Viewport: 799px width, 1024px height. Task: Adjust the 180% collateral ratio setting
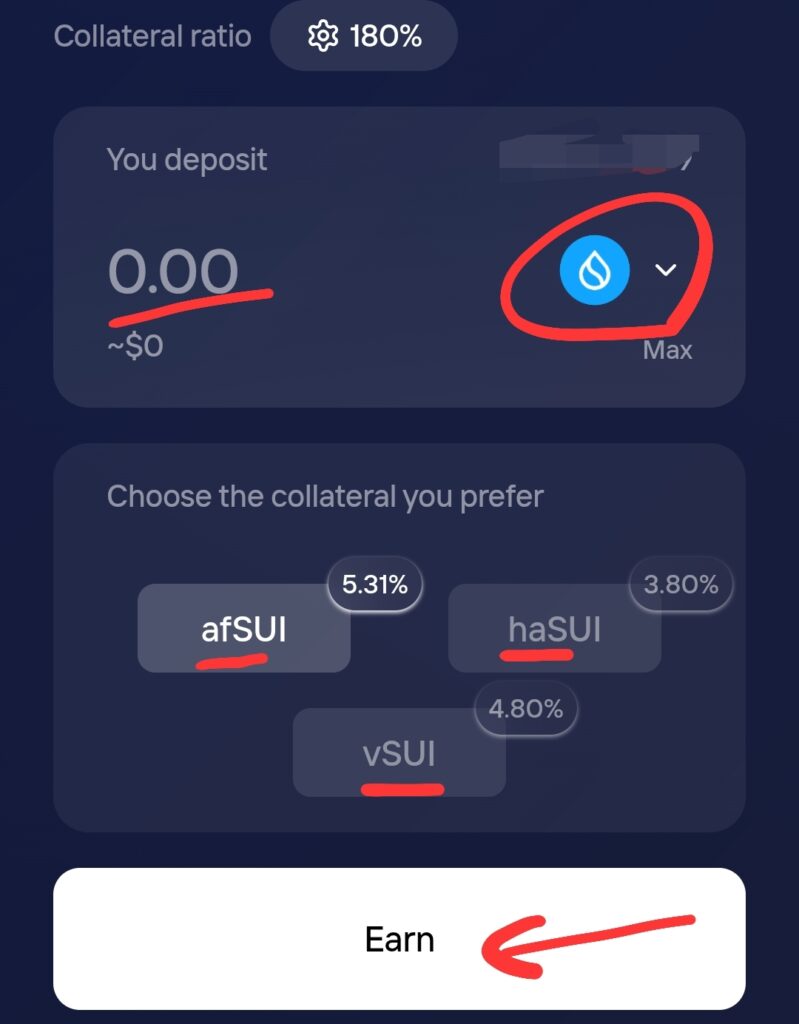(364, 37)
